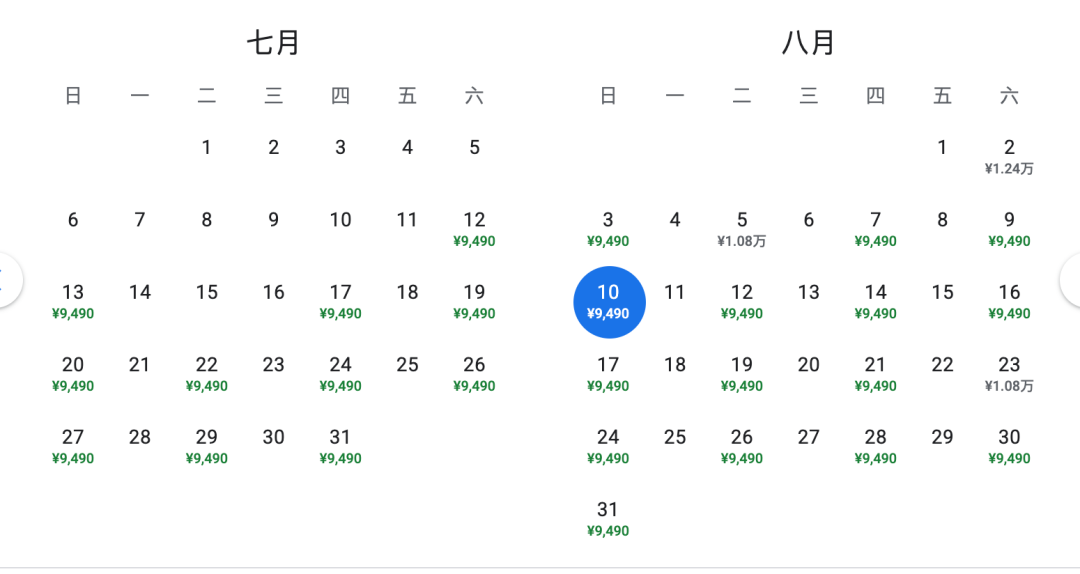Screen dimensions: 1080x574
Task: Choose July 27 as the date
Action: coord(73,445)
